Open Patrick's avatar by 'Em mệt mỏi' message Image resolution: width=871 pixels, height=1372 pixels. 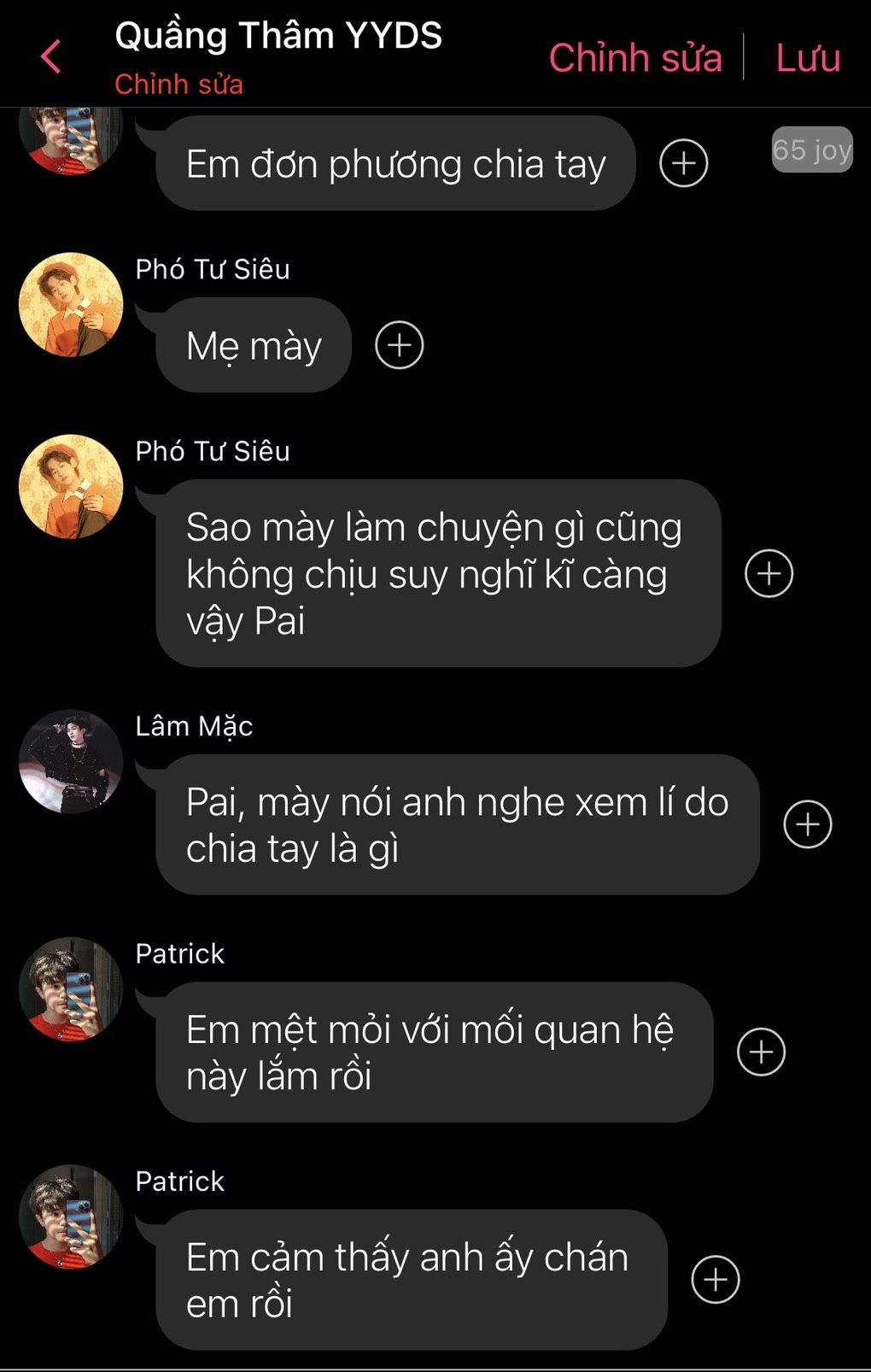[x=71, y=989]
